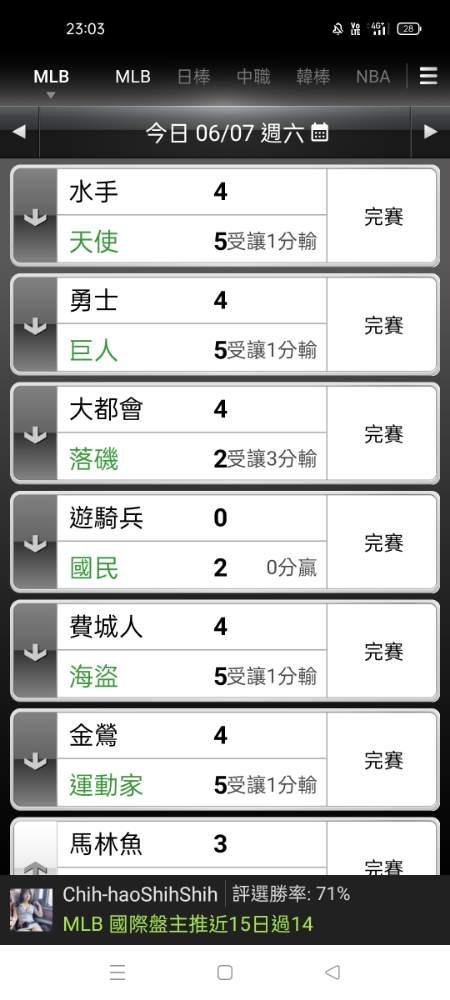
Task: Switch to the 中職 tab
Action: (x=254, y=77)
